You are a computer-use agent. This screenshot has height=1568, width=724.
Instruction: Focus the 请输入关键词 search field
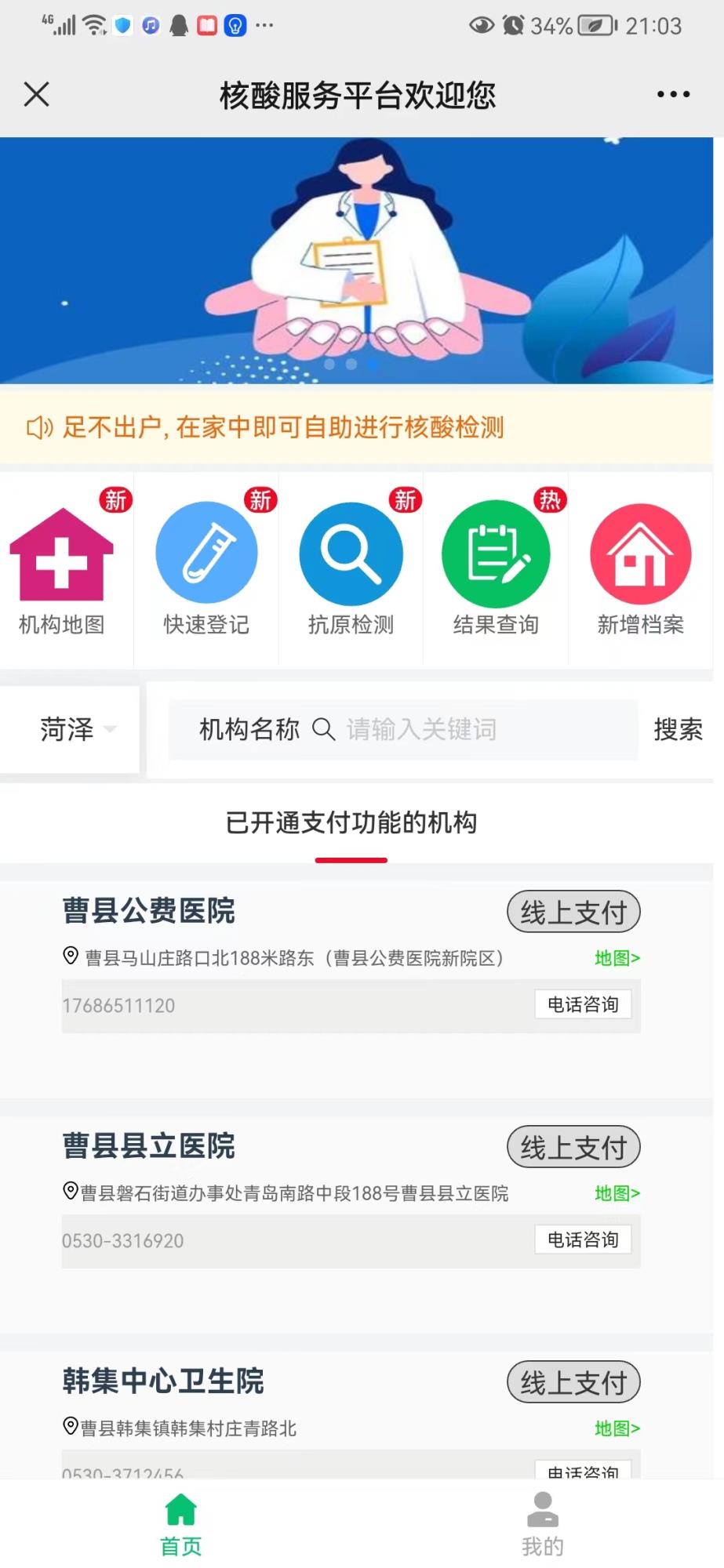(x=471, y=730)
